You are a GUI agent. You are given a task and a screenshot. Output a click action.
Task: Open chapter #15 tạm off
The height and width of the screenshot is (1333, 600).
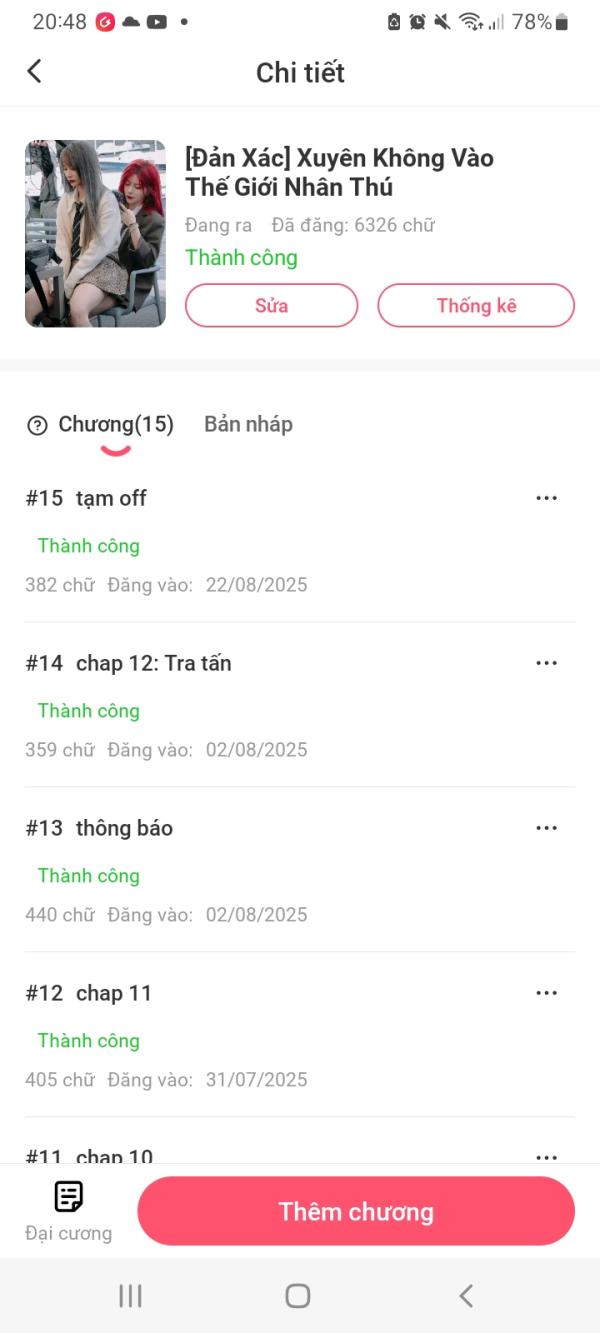[111, 498]
